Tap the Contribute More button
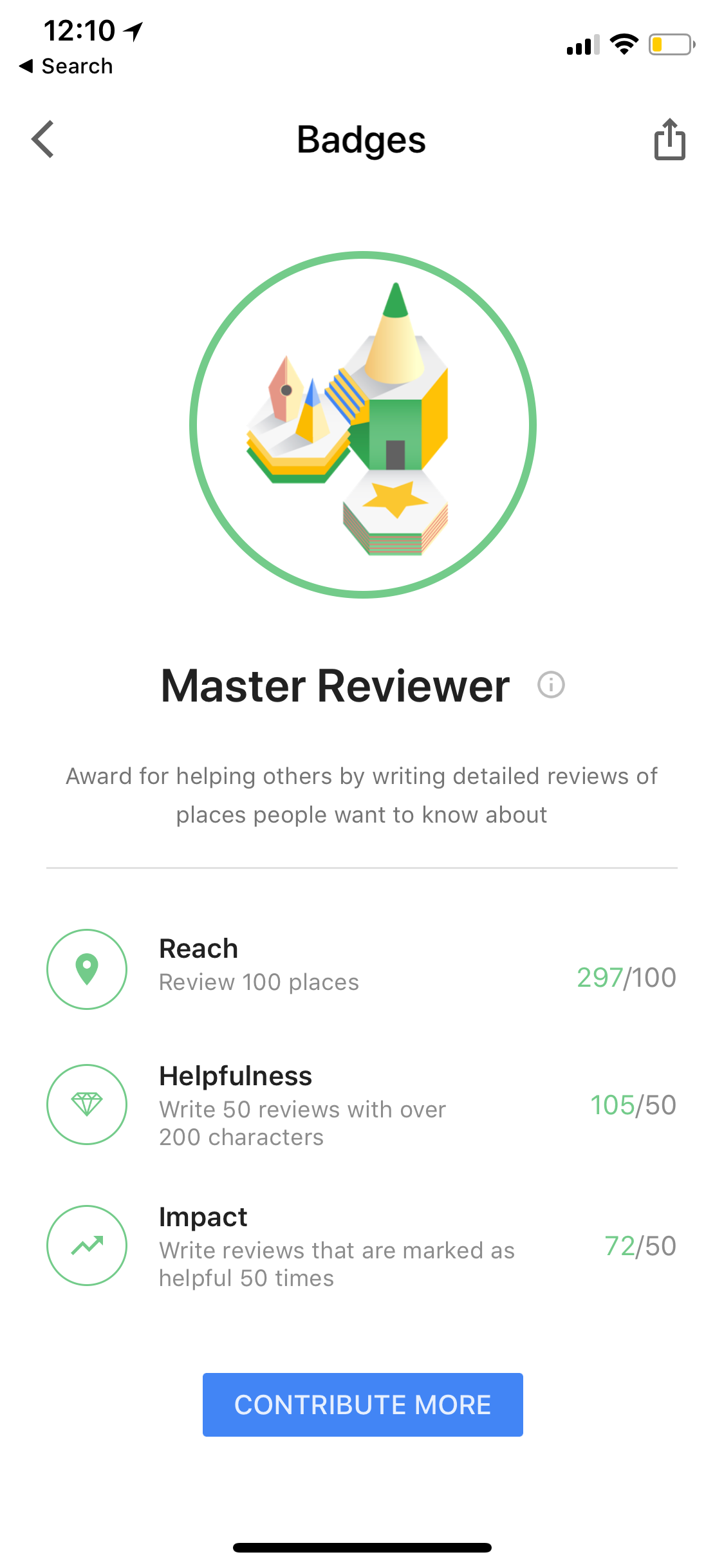Screen dimensions: 724x1568 click(362, 1405)
